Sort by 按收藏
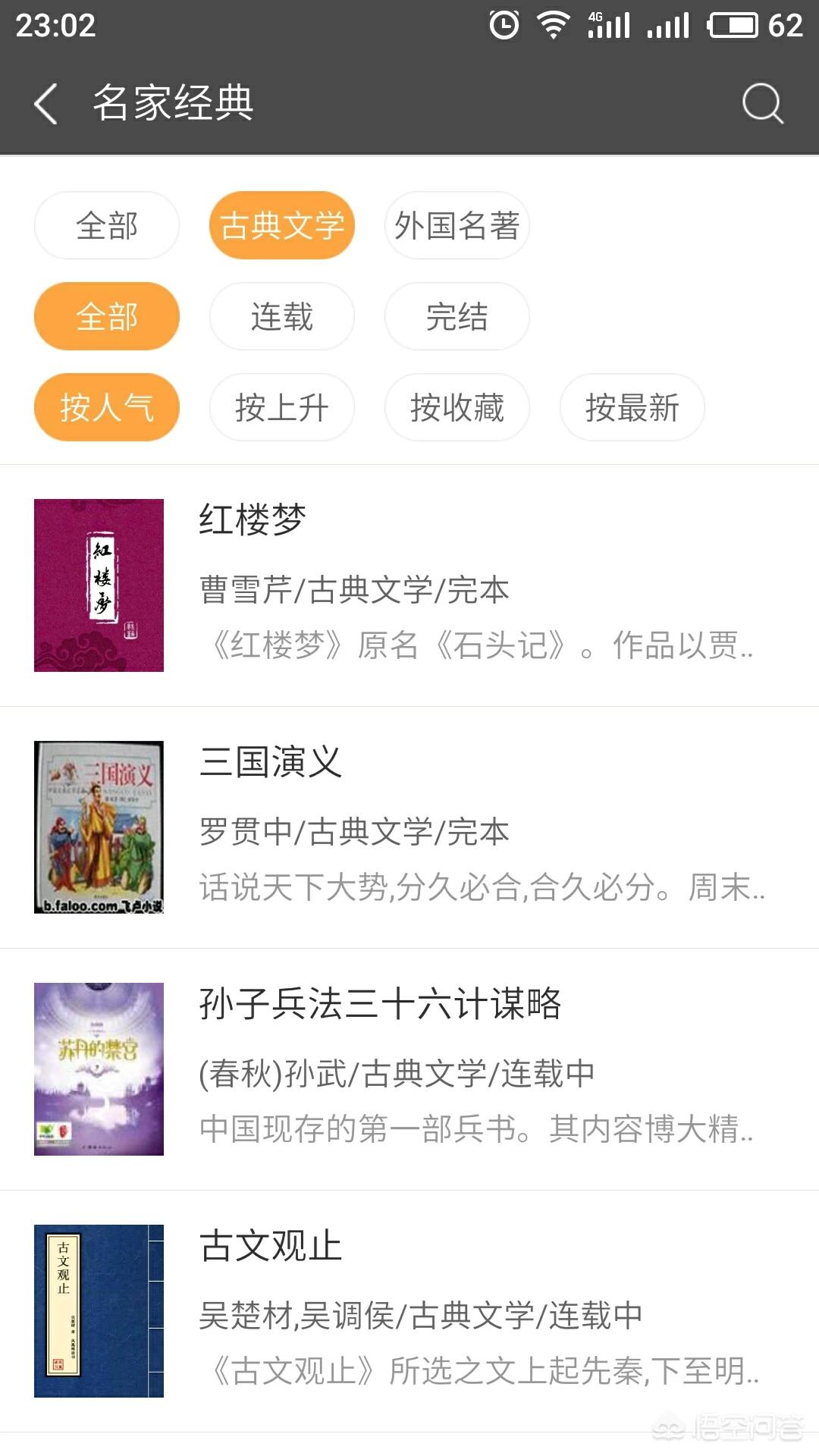The height and width of the screenshot is (1456, 819). (x=457, y=407)
